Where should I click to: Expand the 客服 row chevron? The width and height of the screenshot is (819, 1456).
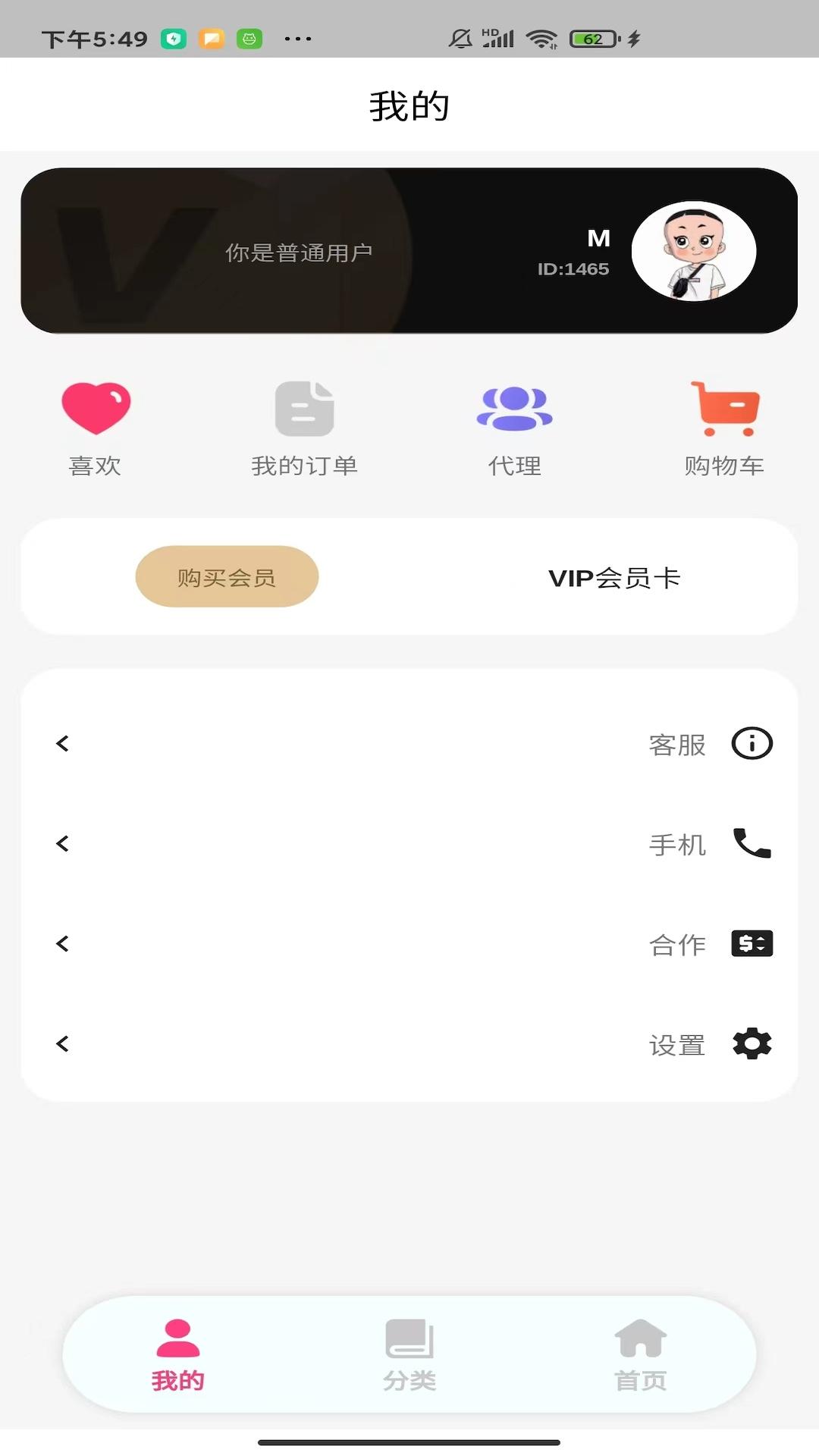pyautogui.click(x=62, y=743)
